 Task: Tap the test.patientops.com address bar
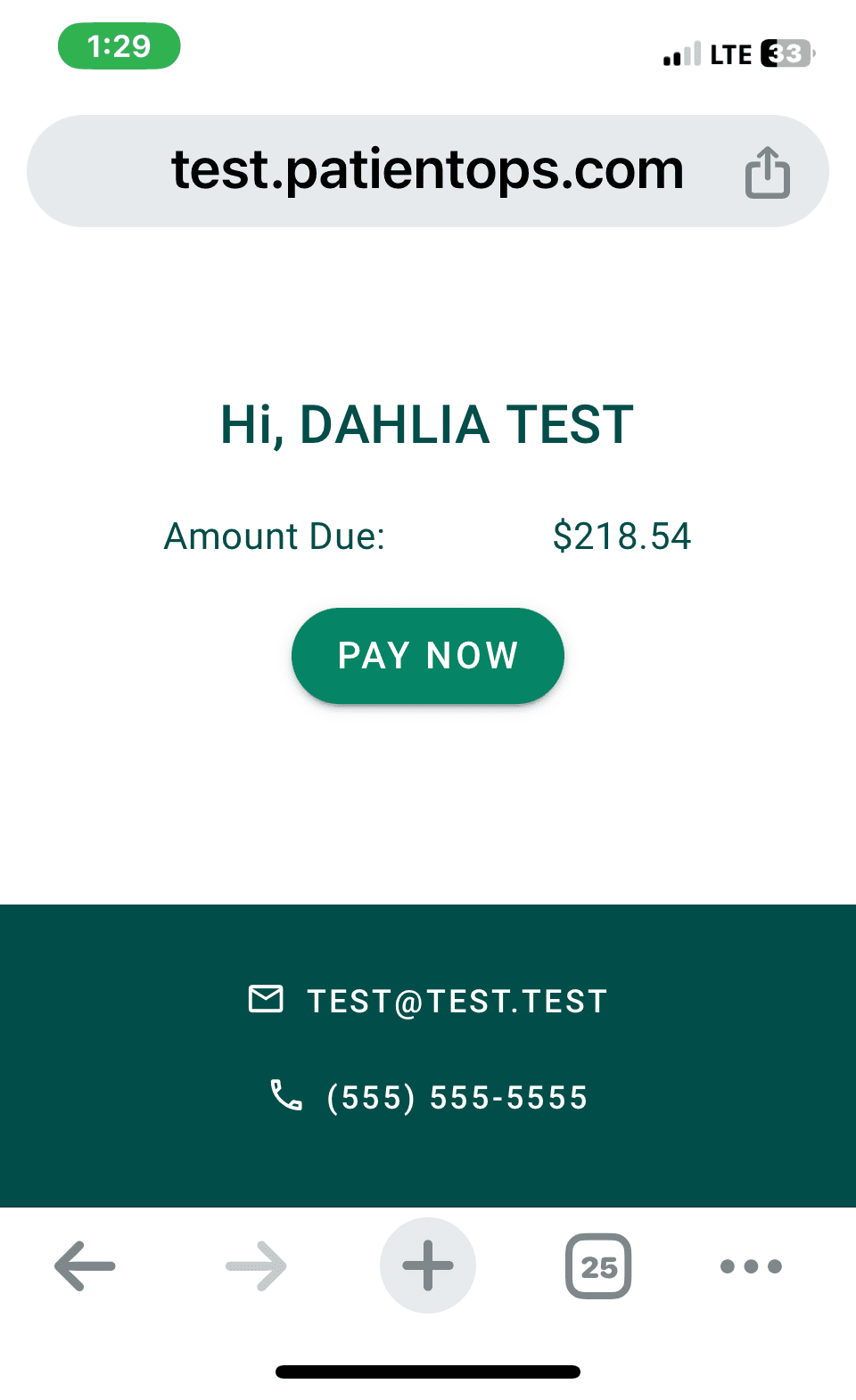point(428,170)
